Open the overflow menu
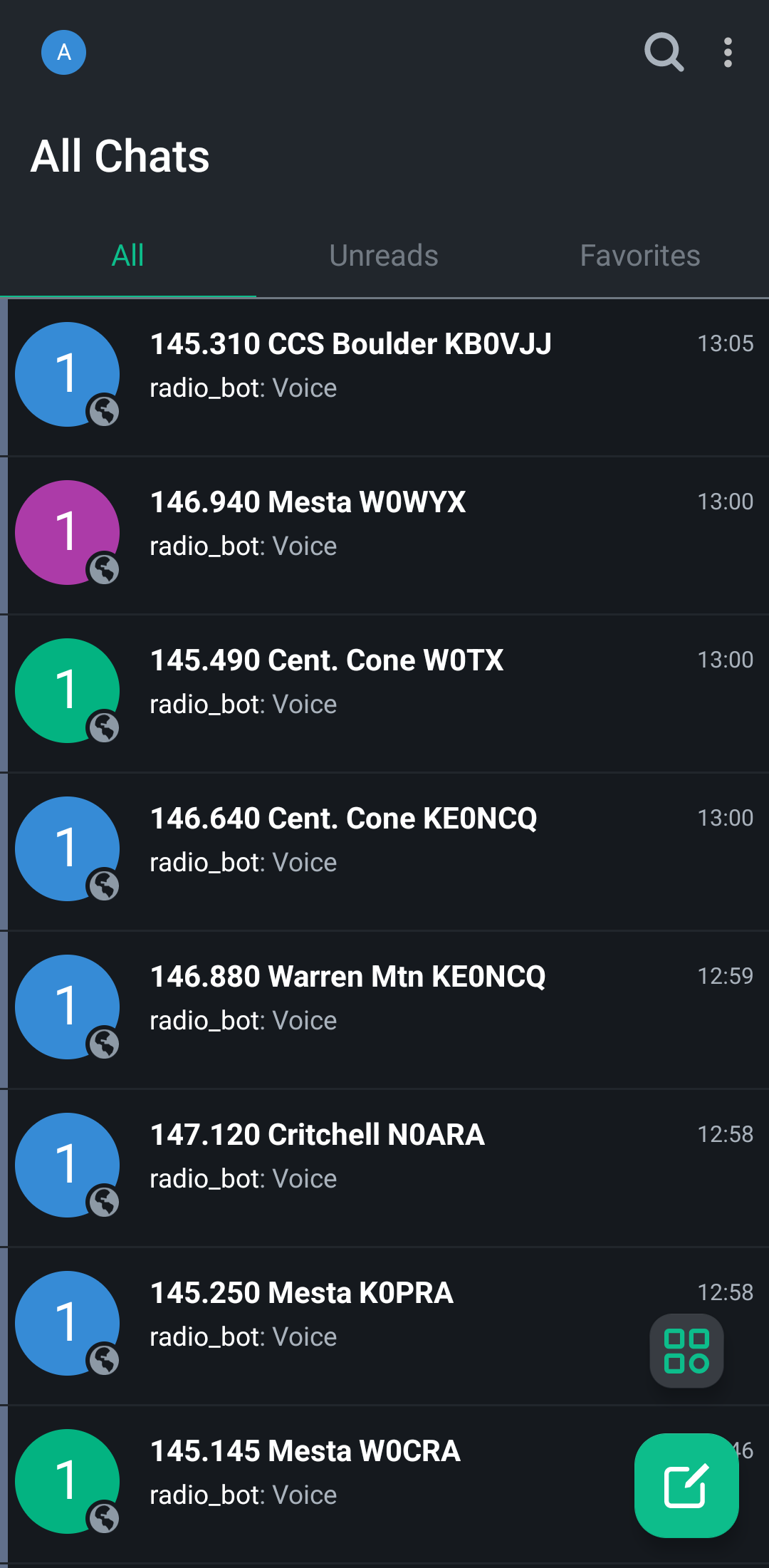 click(727, 52)
